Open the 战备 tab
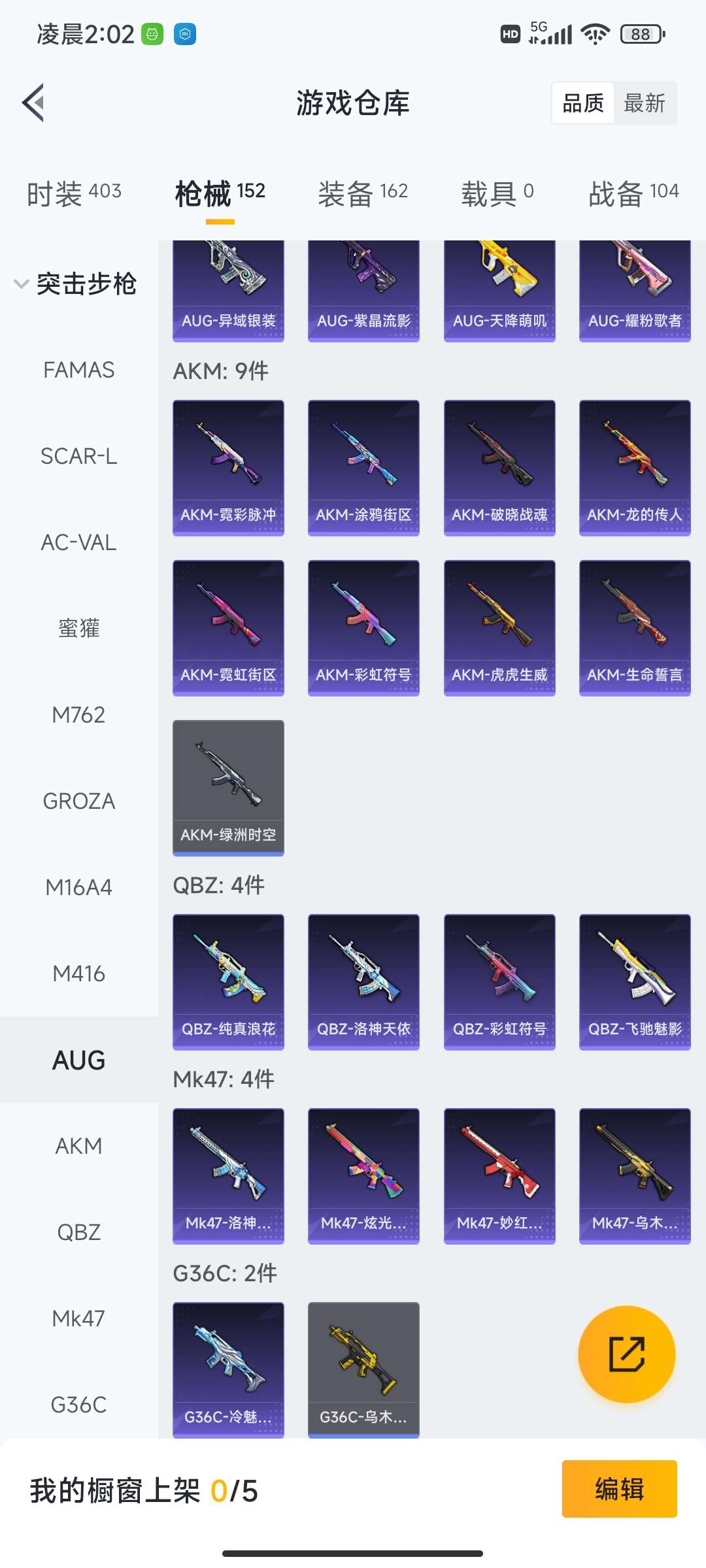The width and height of the screenshot is (706, 1568). (633, 193)
